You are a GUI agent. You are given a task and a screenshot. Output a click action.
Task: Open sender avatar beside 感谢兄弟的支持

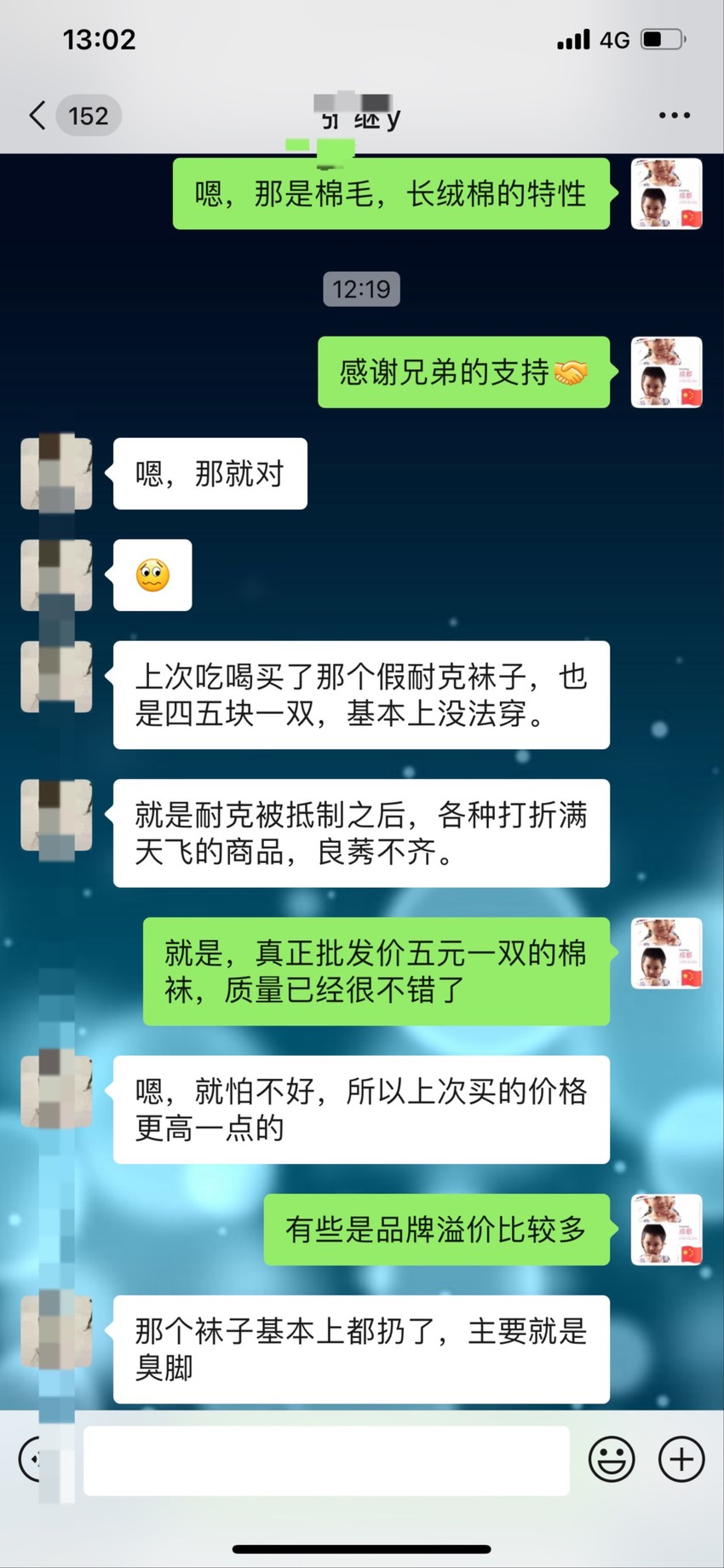point(666,372)
